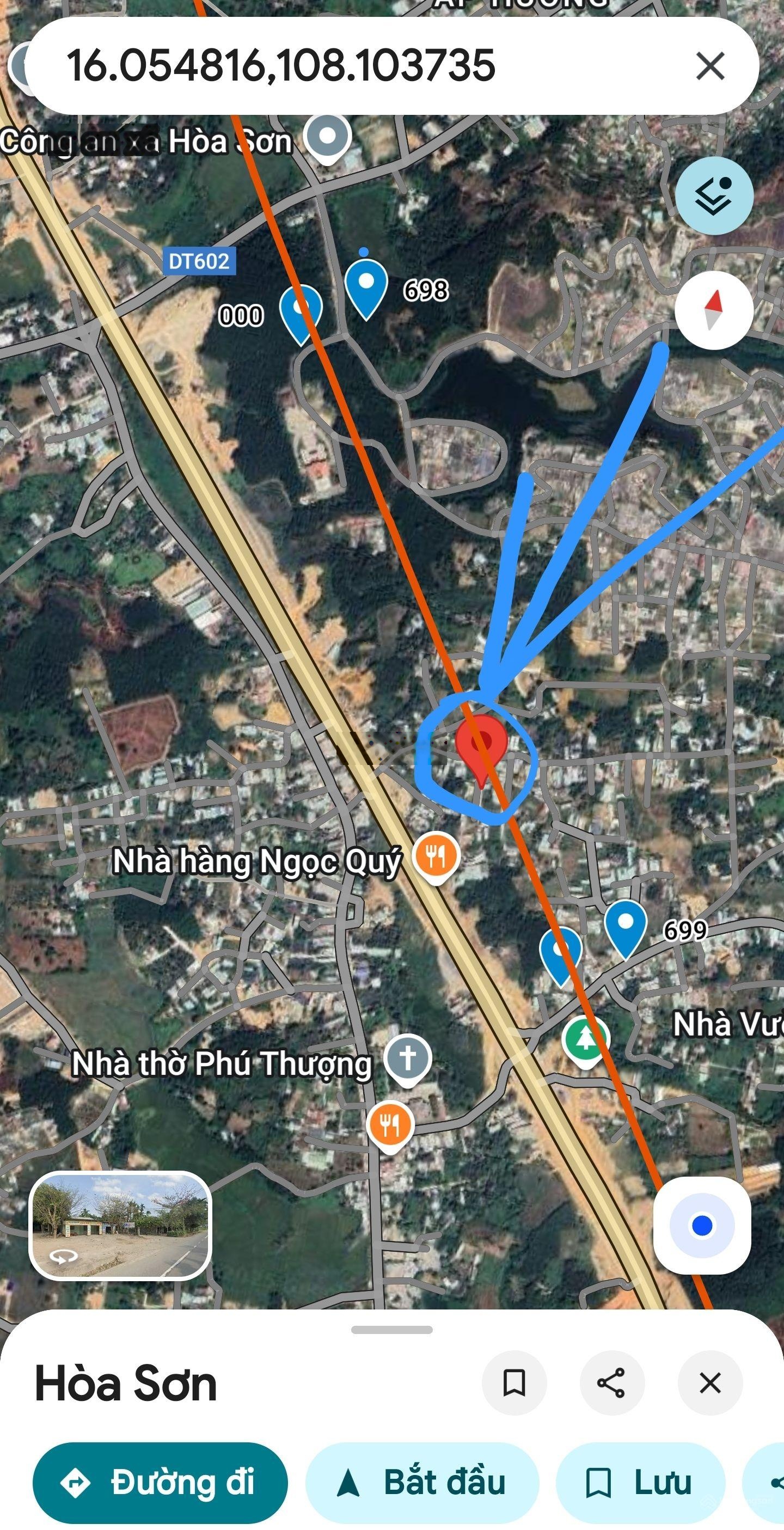
Task: Start navigation with Bắt đầu
Action: [x=422, y=1483]
